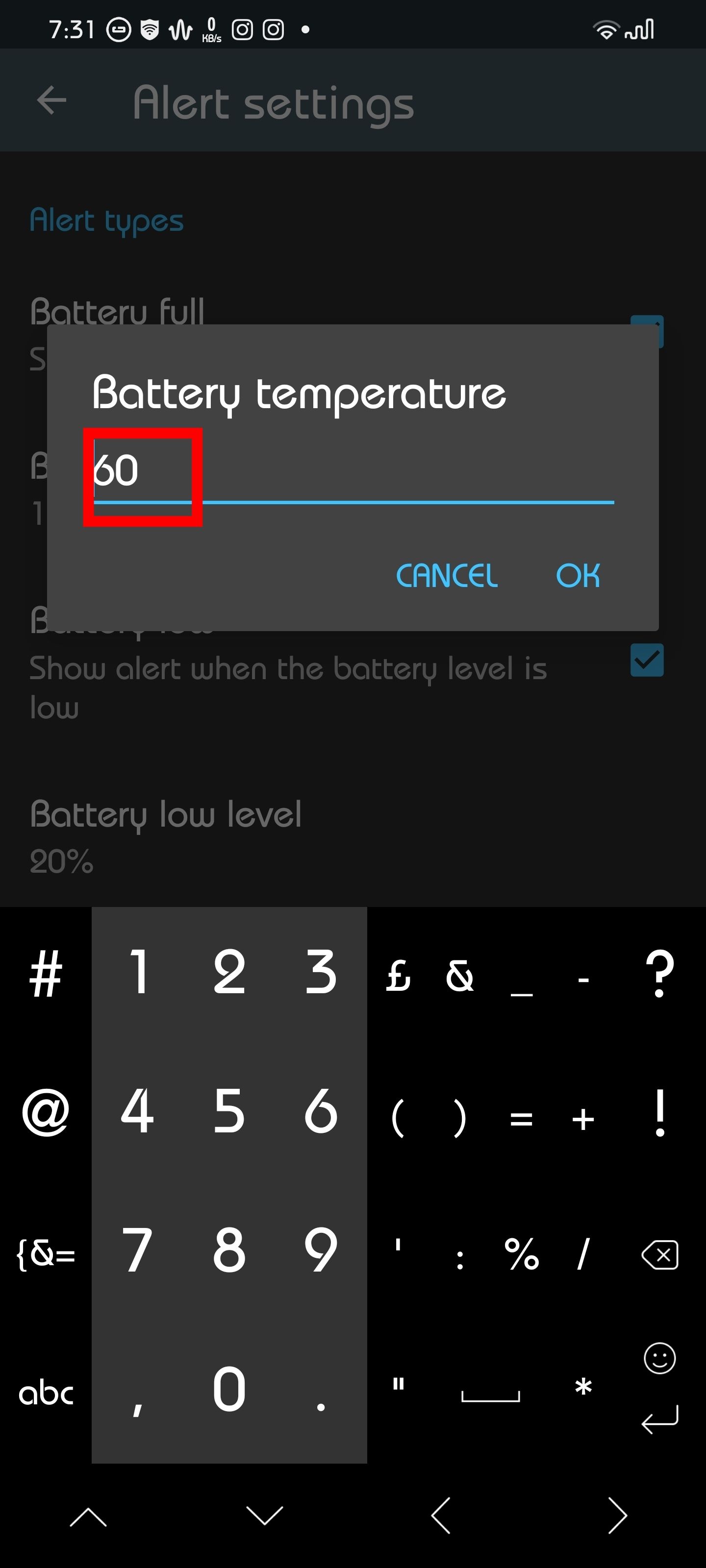Open the emoji keyboard smiley
706x1568 pixels.
point(660,1358)
